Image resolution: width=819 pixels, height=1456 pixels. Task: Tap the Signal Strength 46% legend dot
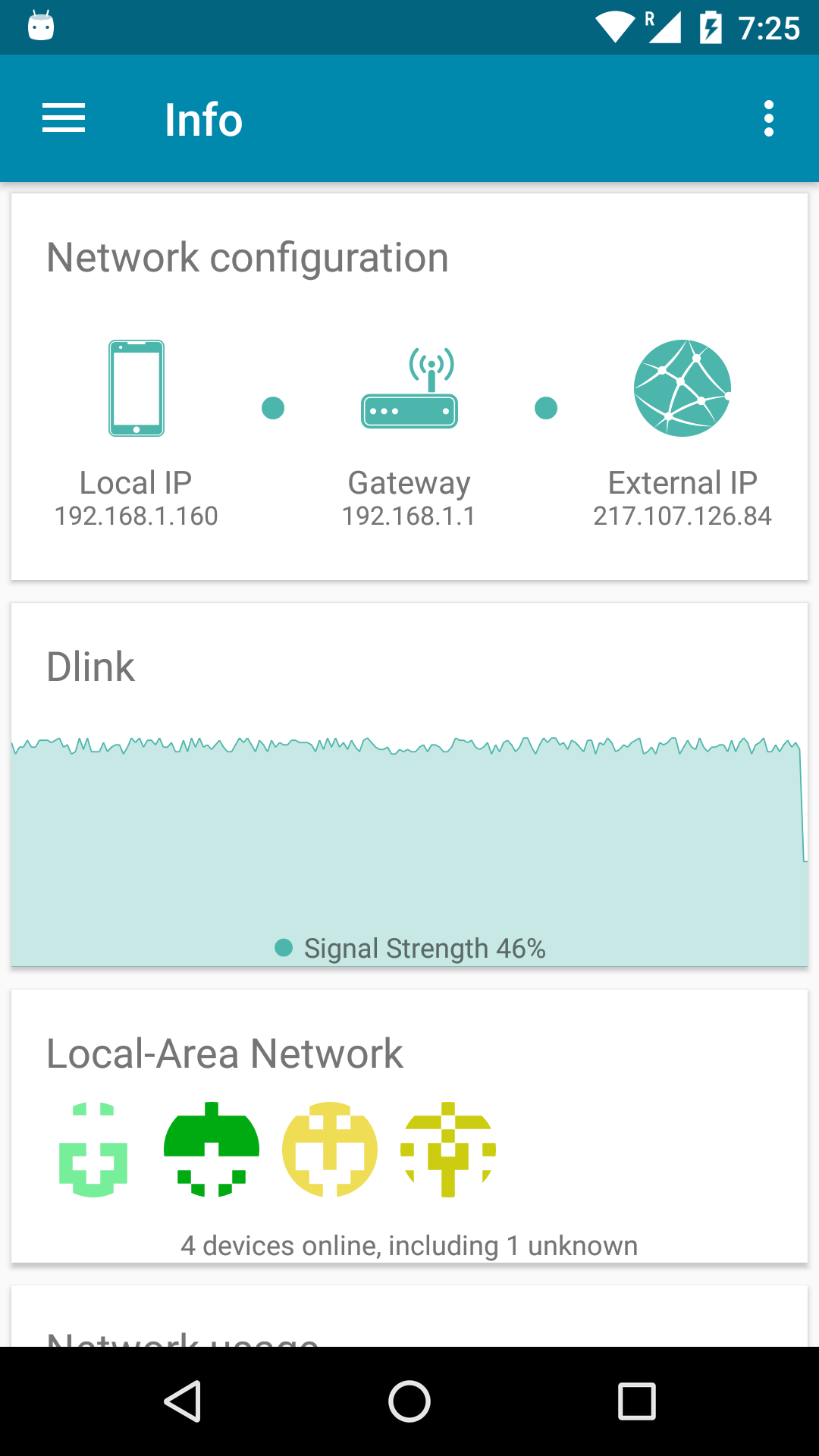tap(283, 948)
